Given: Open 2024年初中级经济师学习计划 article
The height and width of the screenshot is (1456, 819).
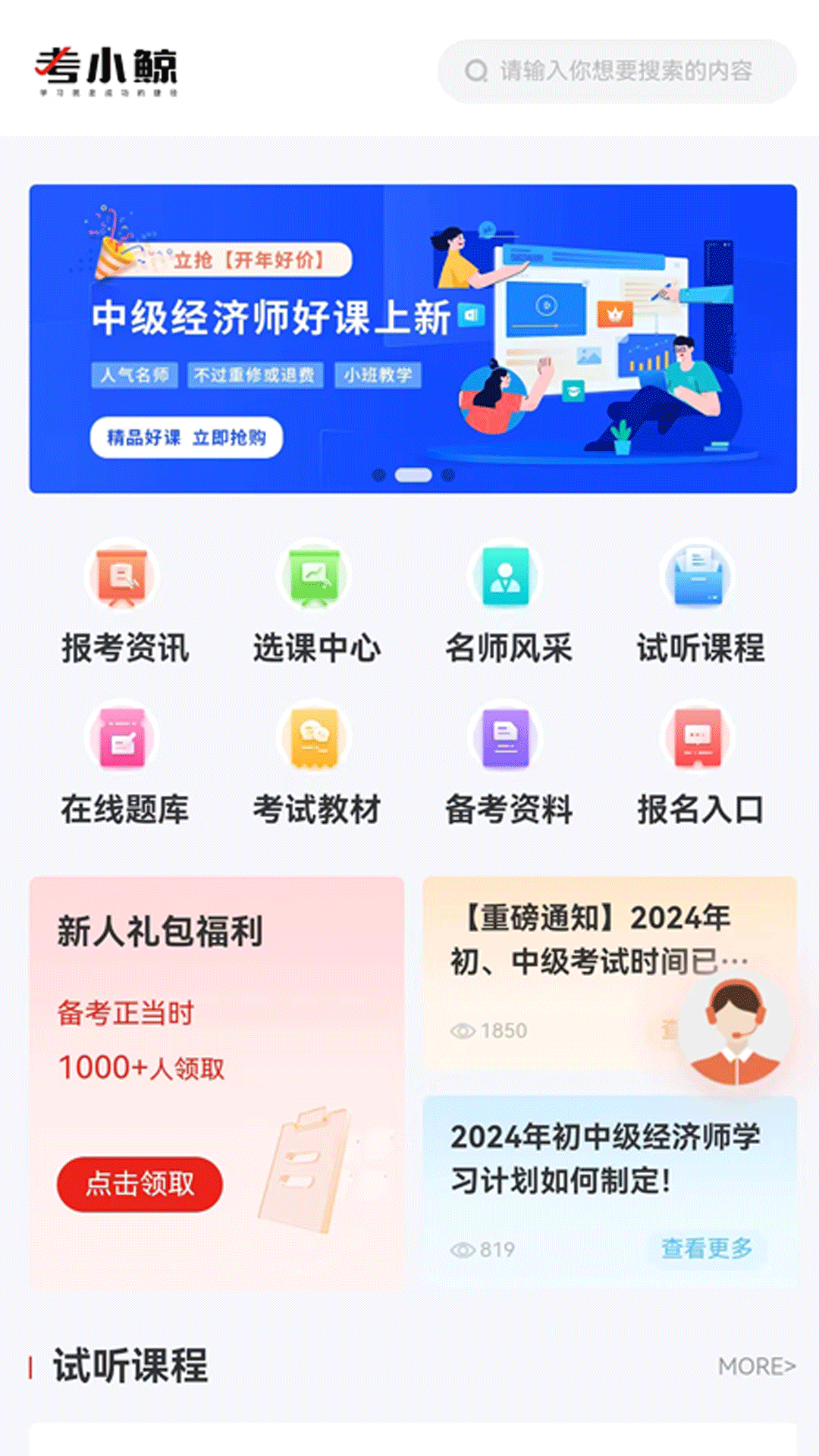Looking at the screenshot, I should (604, 1158).
